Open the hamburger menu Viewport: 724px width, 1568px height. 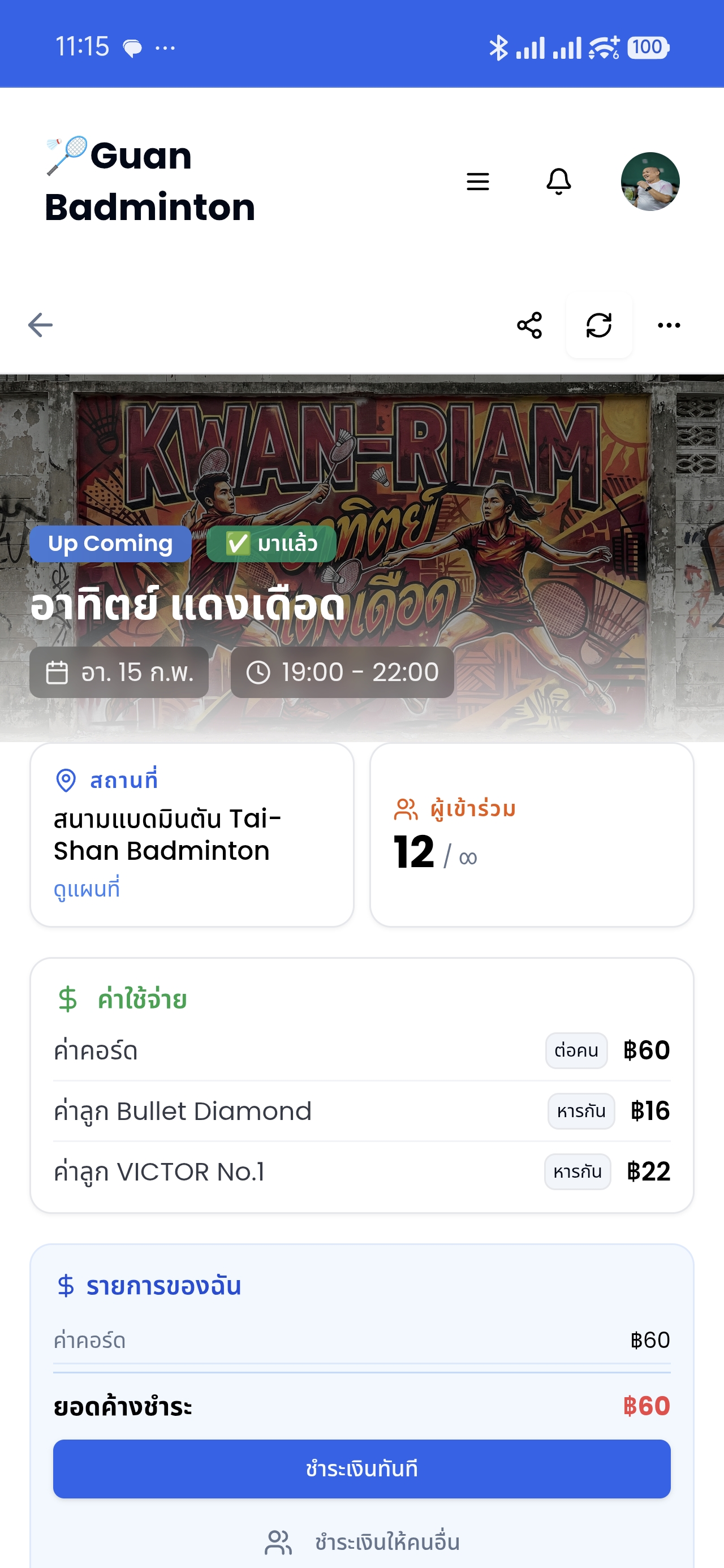coord(477,182)
